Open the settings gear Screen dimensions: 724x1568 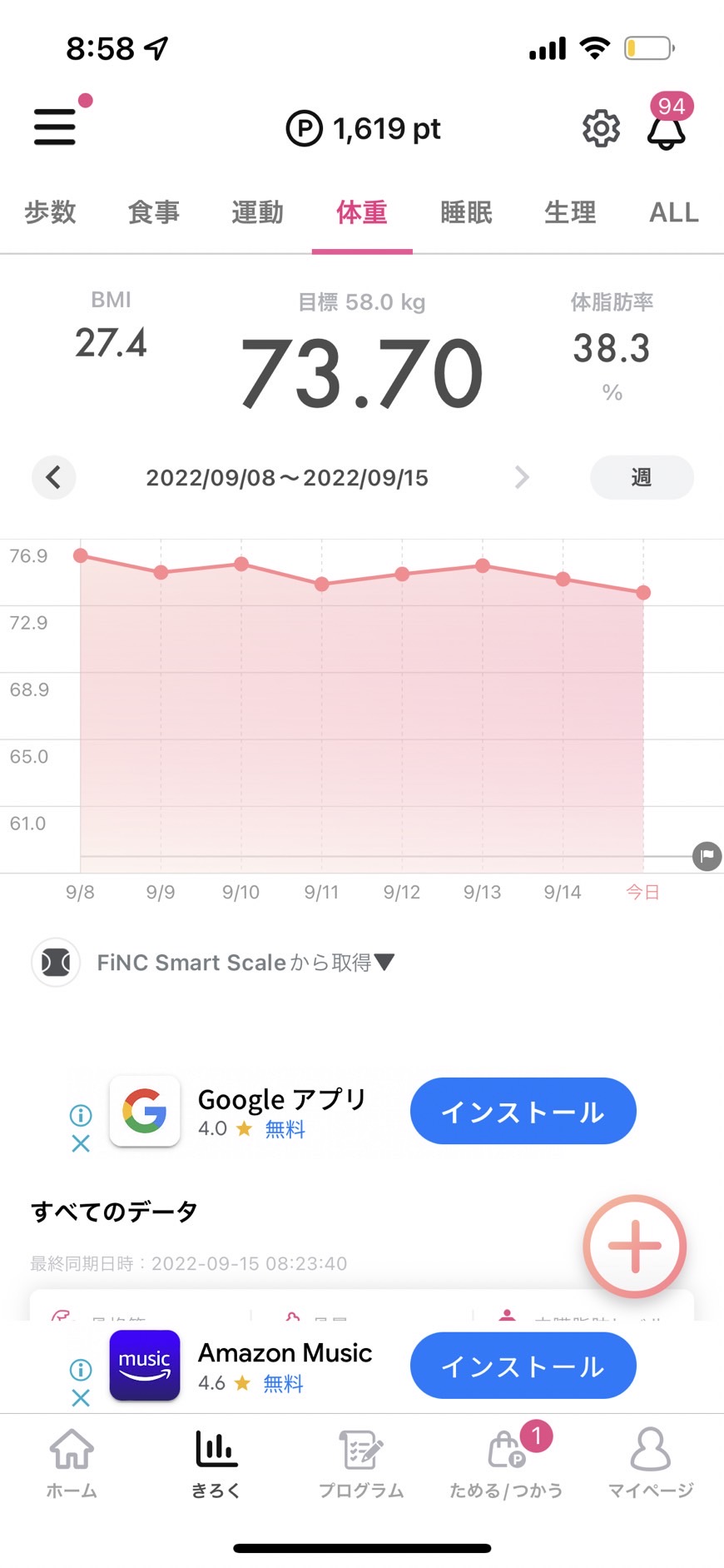(x=601, y=128)
